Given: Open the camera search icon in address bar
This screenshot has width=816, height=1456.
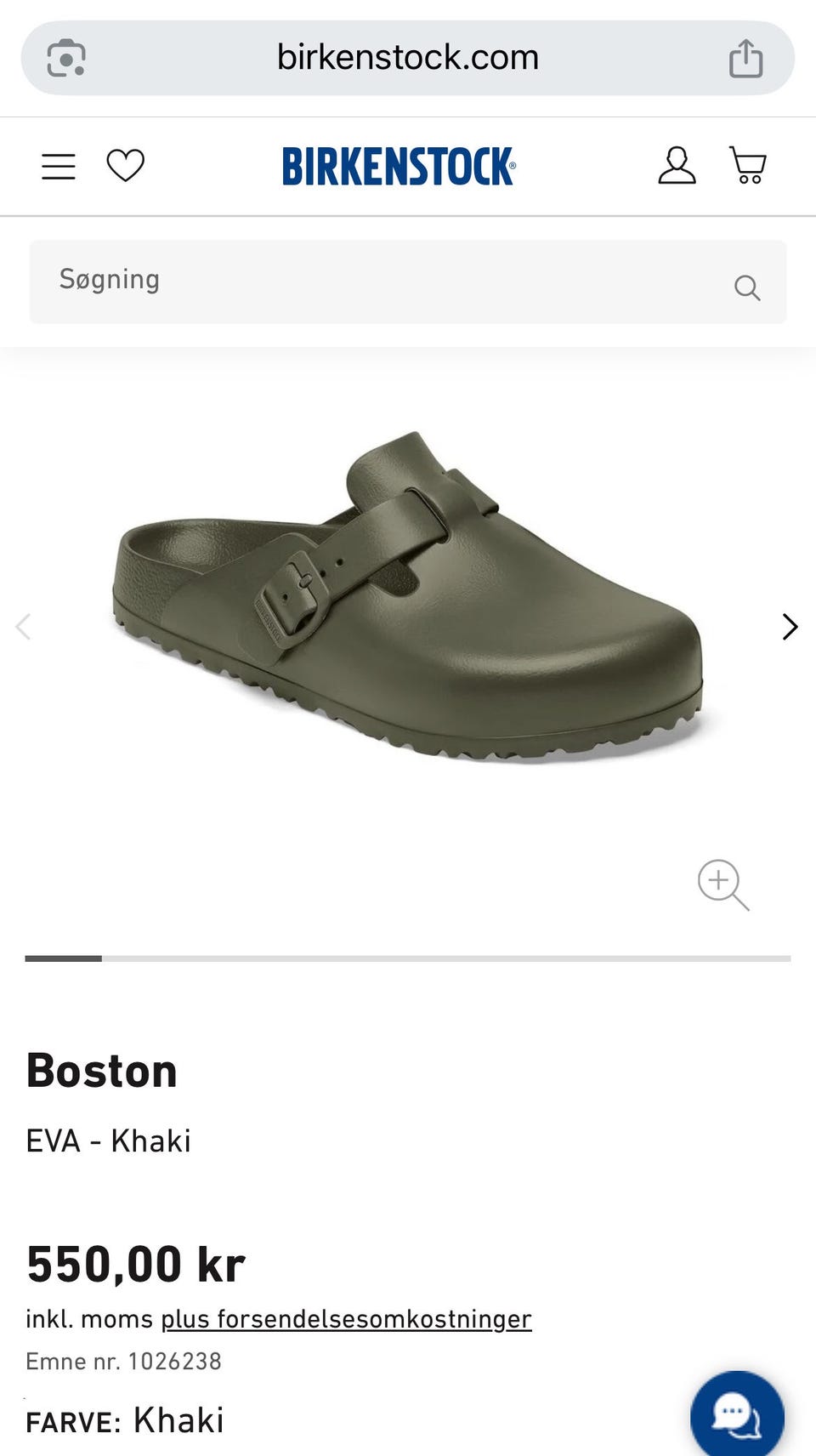Looking at the screenshot, I should point(66,58).
